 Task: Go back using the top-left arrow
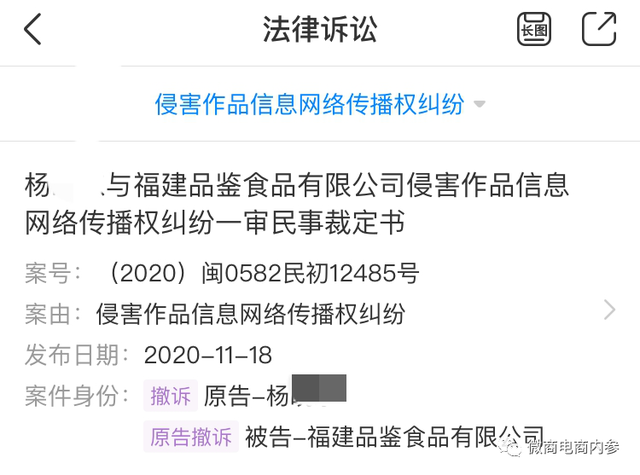[33, 29]
